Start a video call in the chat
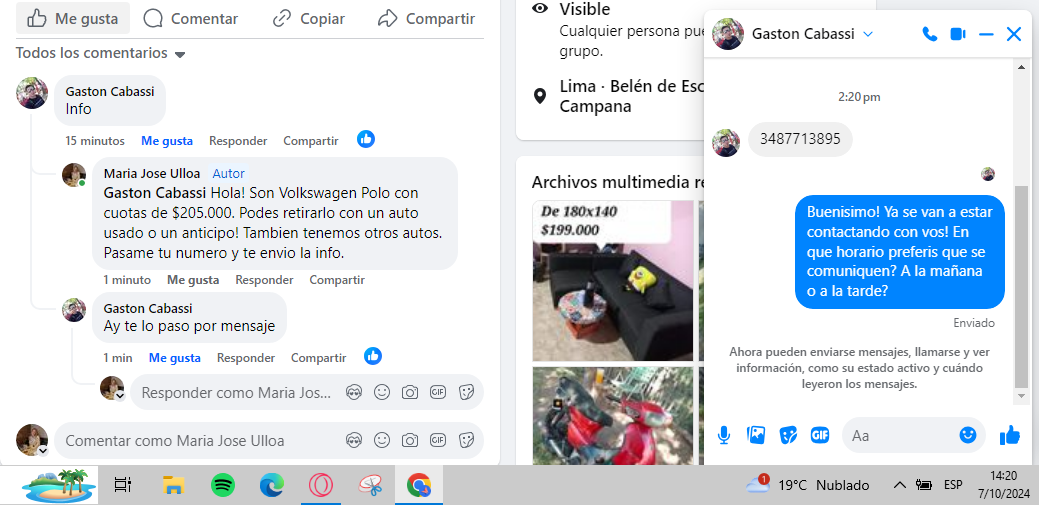Image resolution: width=1039 pixels, height=505 pixels. pyautogui.click(x=958, y=34)
